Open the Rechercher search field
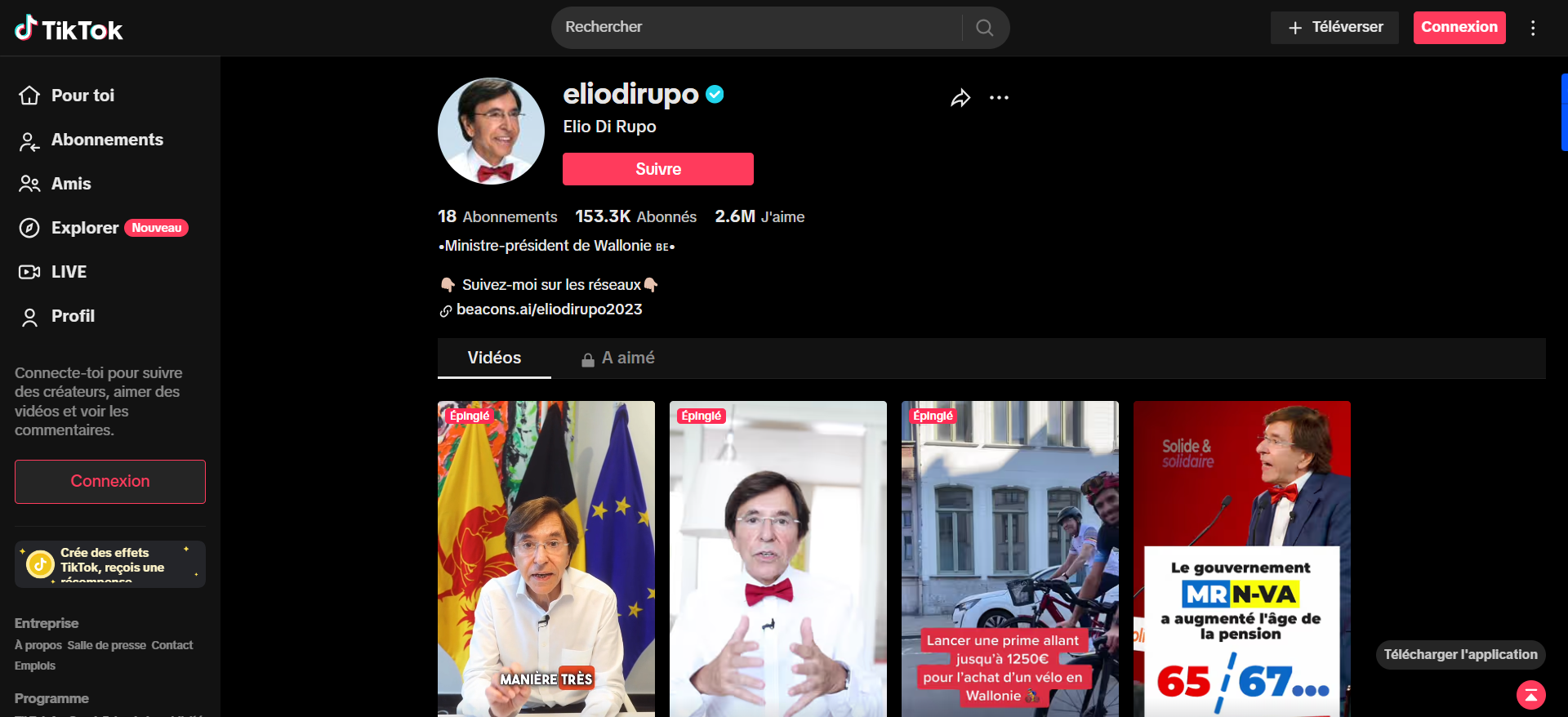Viewport: 1568px width, 717px height. pyautogui.click(x=759, y=27)
